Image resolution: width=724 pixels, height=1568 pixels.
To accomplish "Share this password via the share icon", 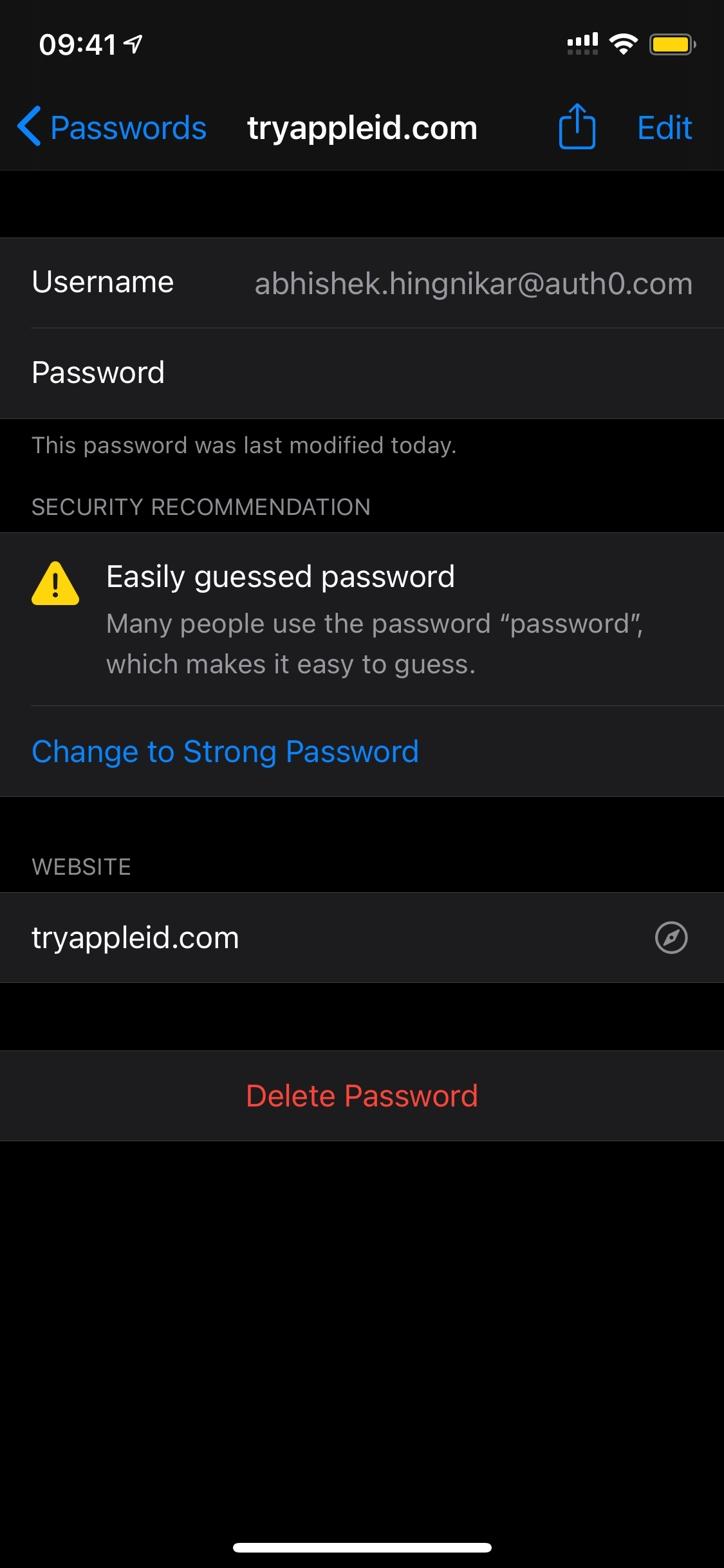I will coord(577,127).
